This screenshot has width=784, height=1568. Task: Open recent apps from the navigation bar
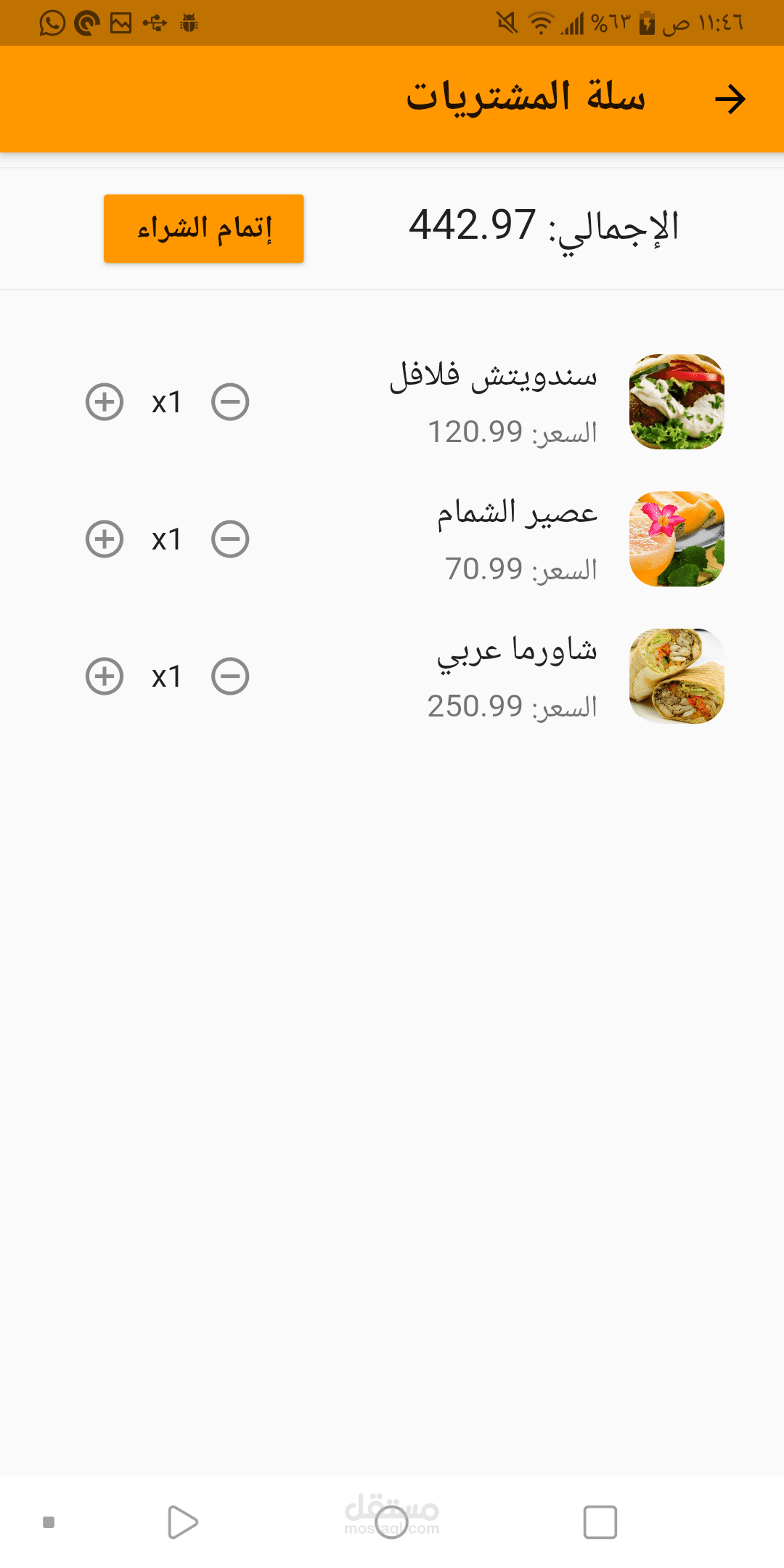tap(600, 1522)
